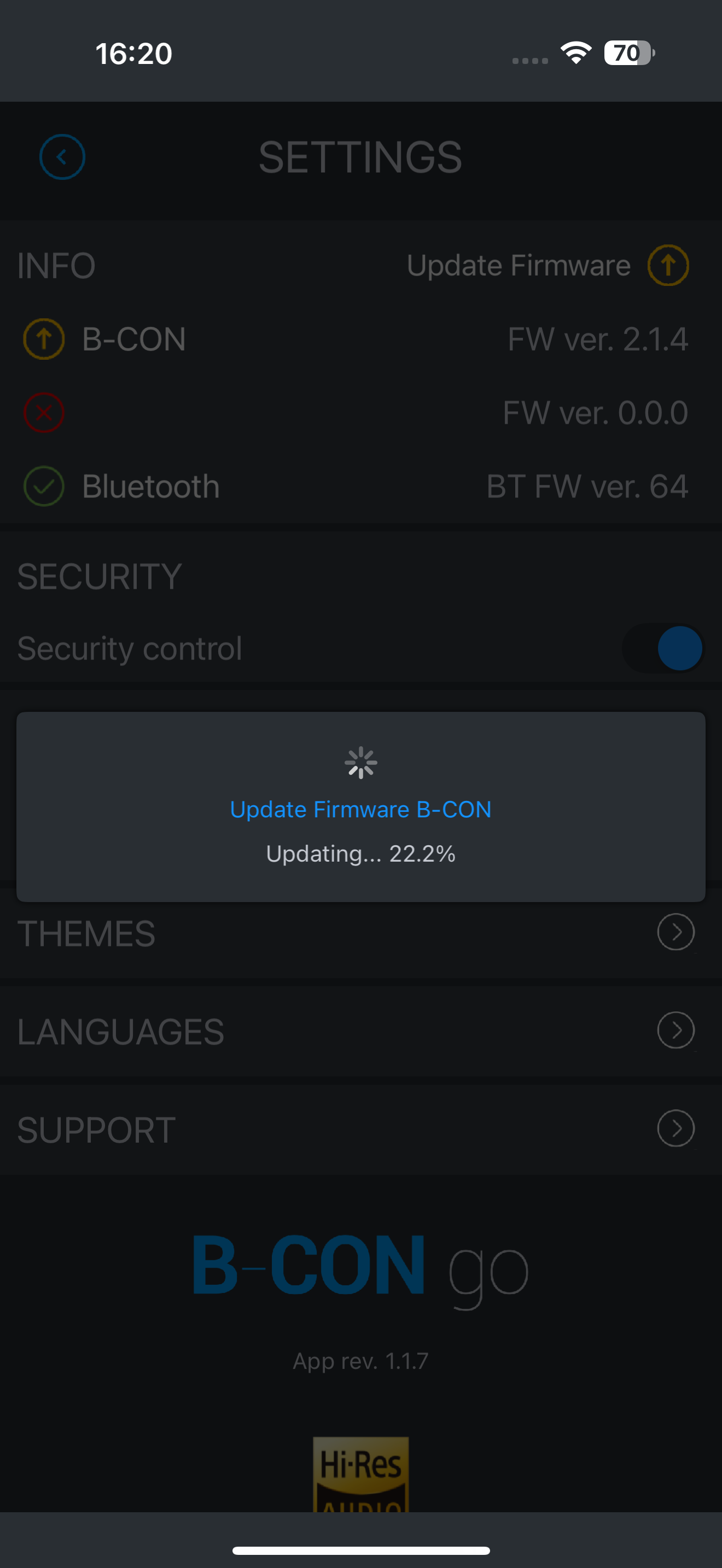The image size is (722, 1568).
Task: Toggle the Security control switch
Action: [662, 648]
